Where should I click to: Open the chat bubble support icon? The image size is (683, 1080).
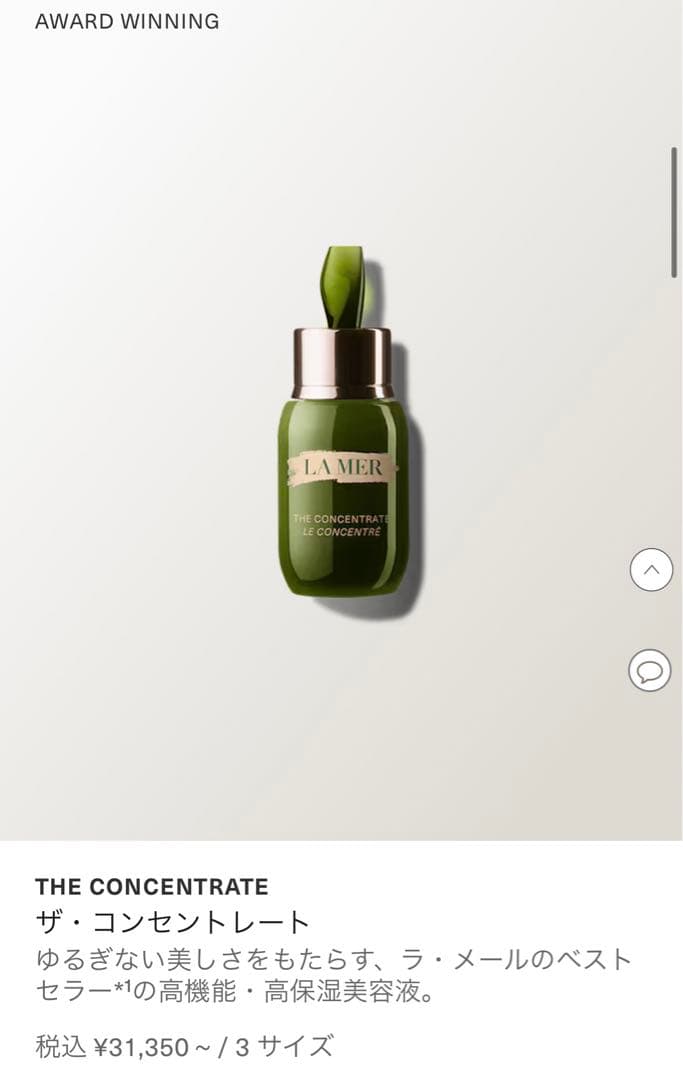tap(650, 670)
